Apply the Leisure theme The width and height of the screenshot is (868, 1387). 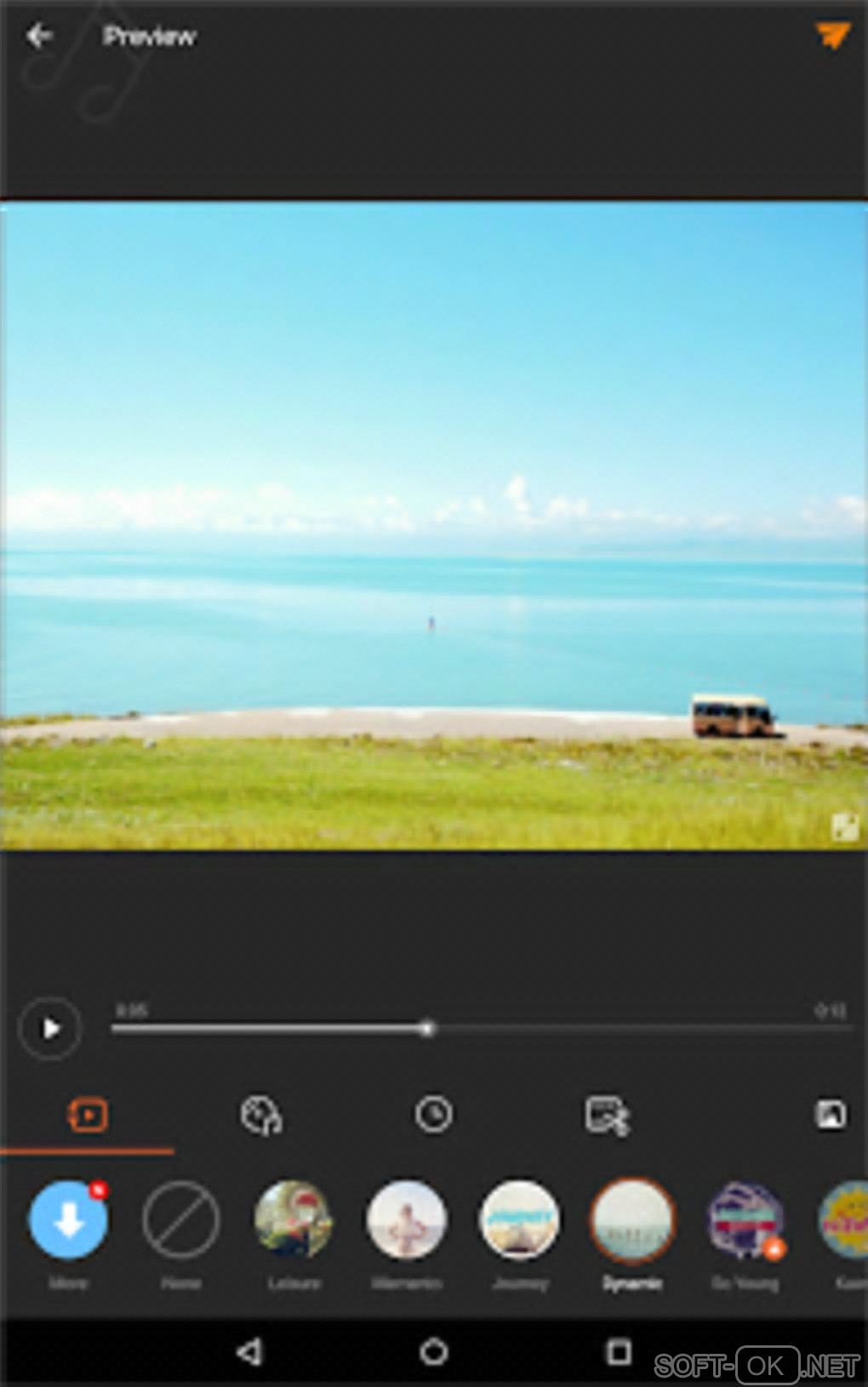pyautogui.click(x=294, y=1220)
